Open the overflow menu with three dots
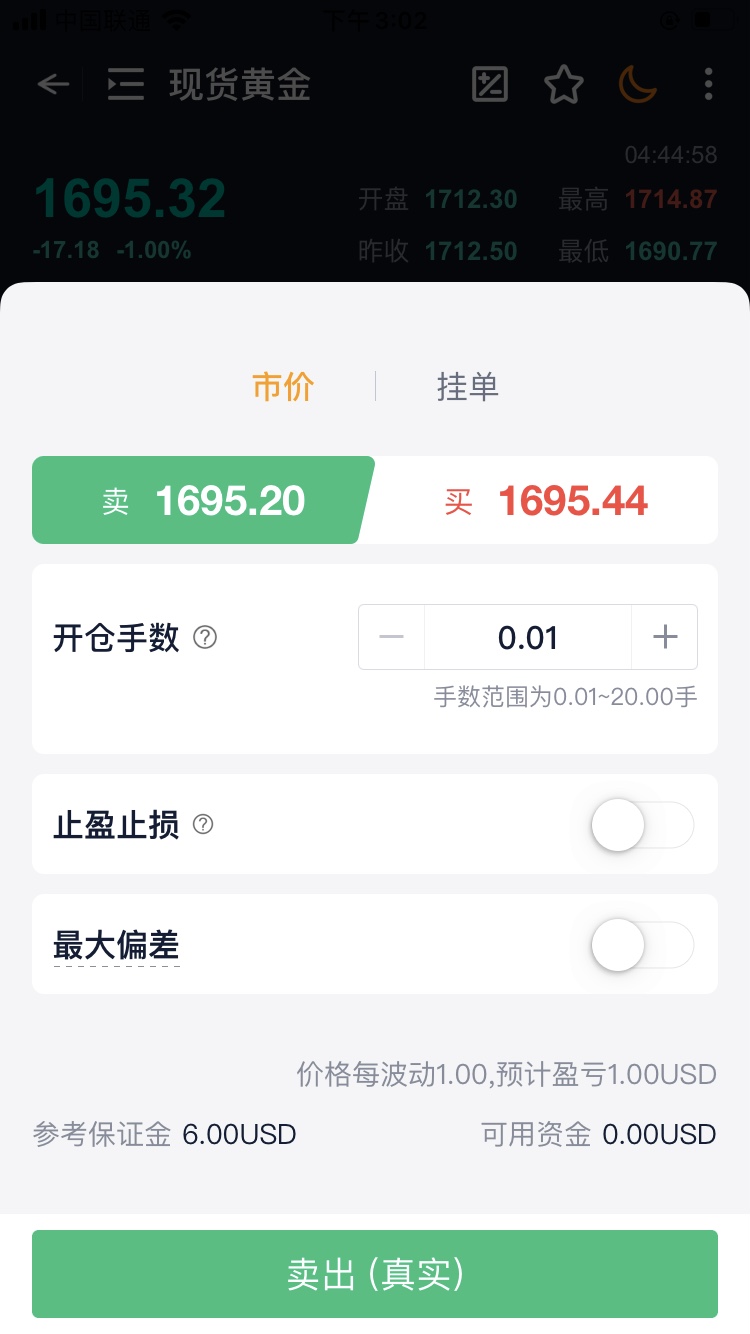 point(709,85)
